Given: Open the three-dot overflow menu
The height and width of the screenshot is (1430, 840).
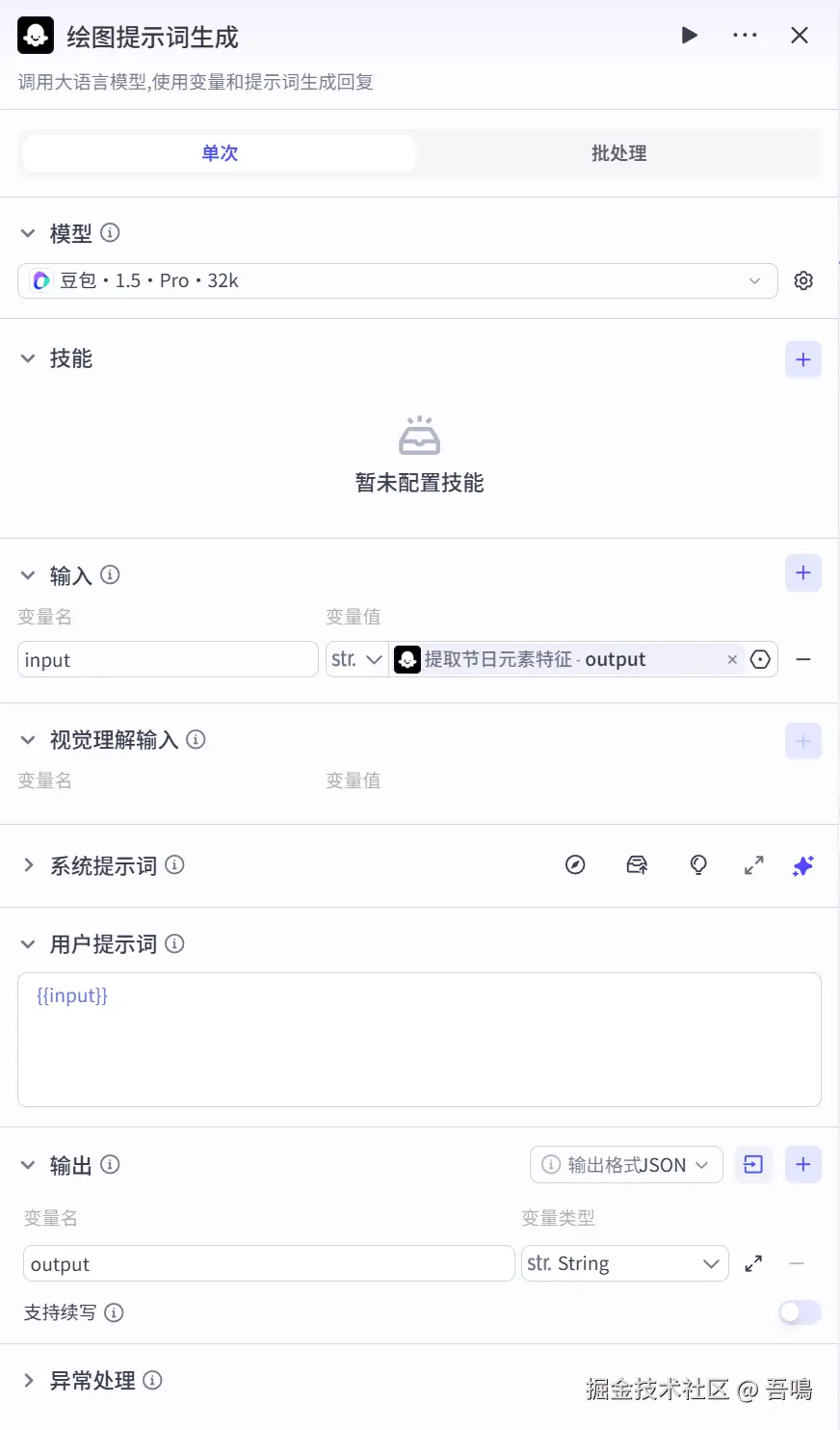Looking at the screenshot, I should [745, 36].
